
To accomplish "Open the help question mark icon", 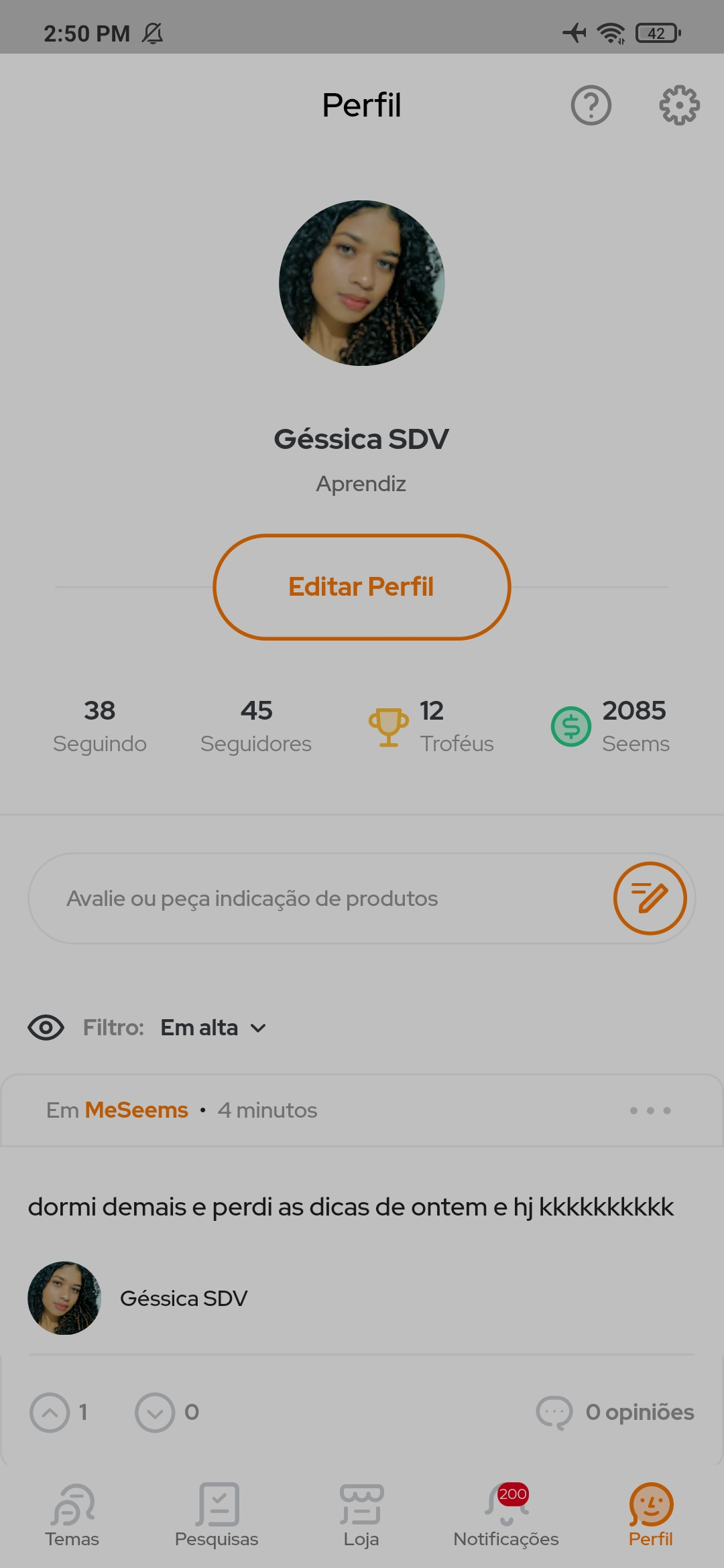I will [x=591, y=105].
